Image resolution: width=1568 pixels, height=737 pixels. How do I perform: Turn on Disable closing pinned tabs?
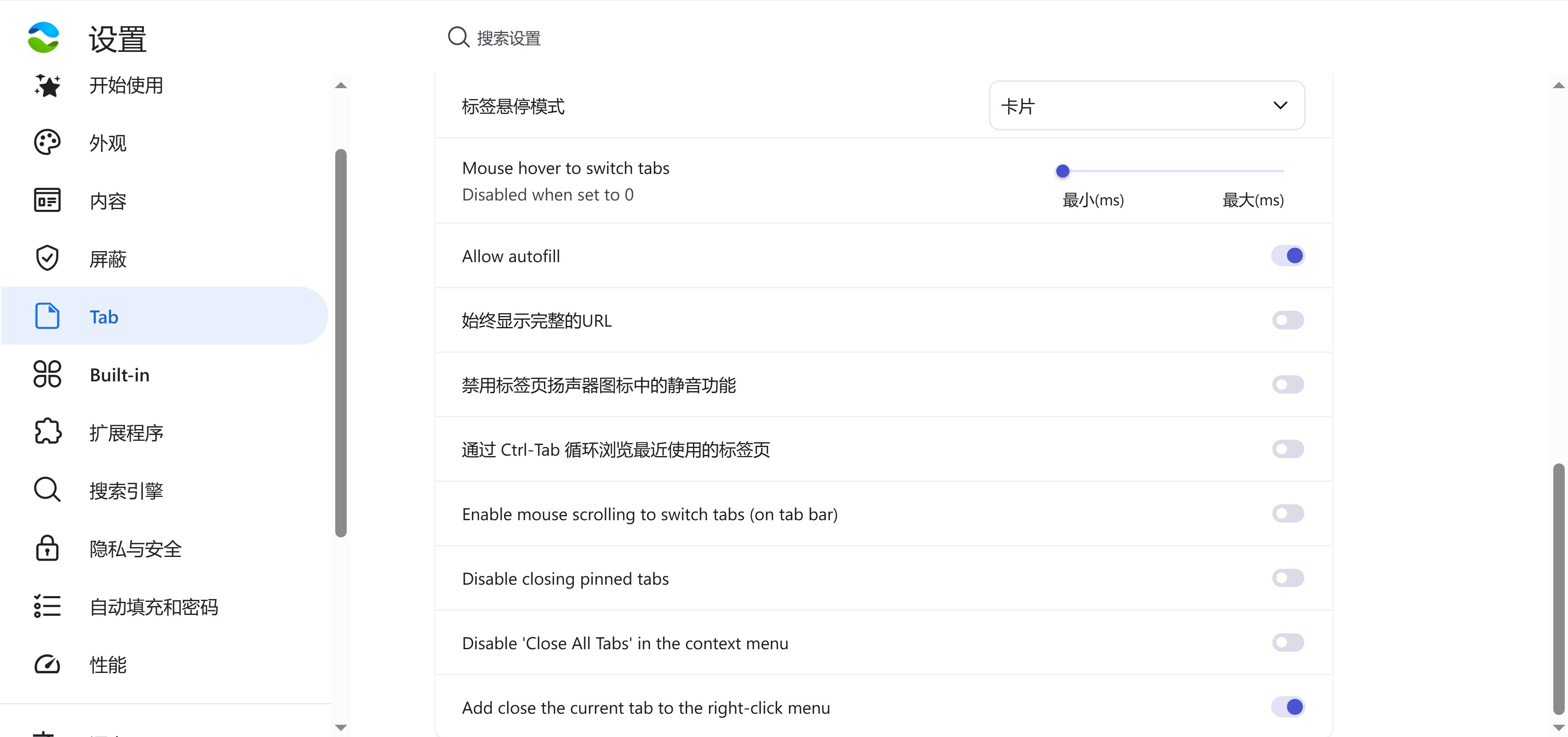click(1287, 578)
